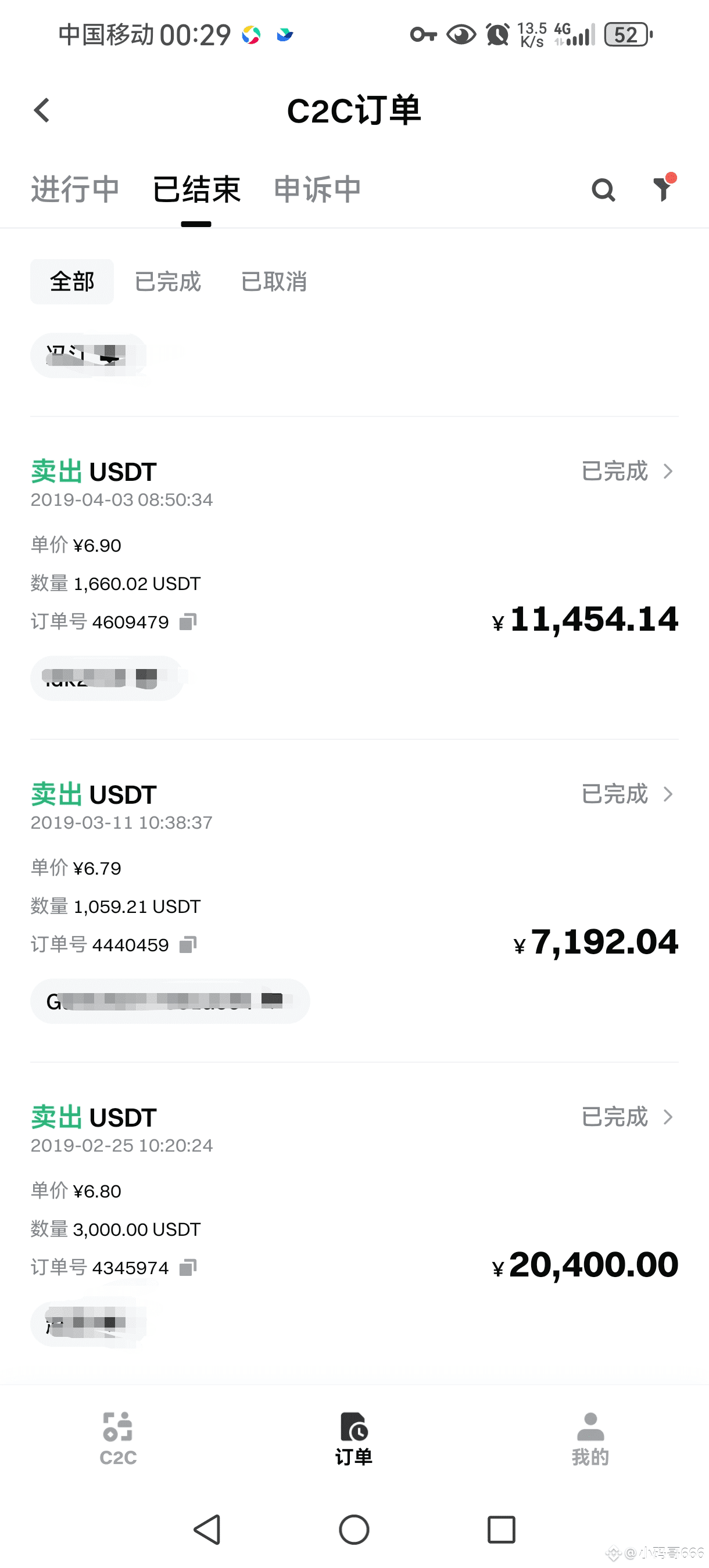This screenshot has width=709, height=1568.
Task: Filter orders by 已取消
Action: [x=274, y=282]
